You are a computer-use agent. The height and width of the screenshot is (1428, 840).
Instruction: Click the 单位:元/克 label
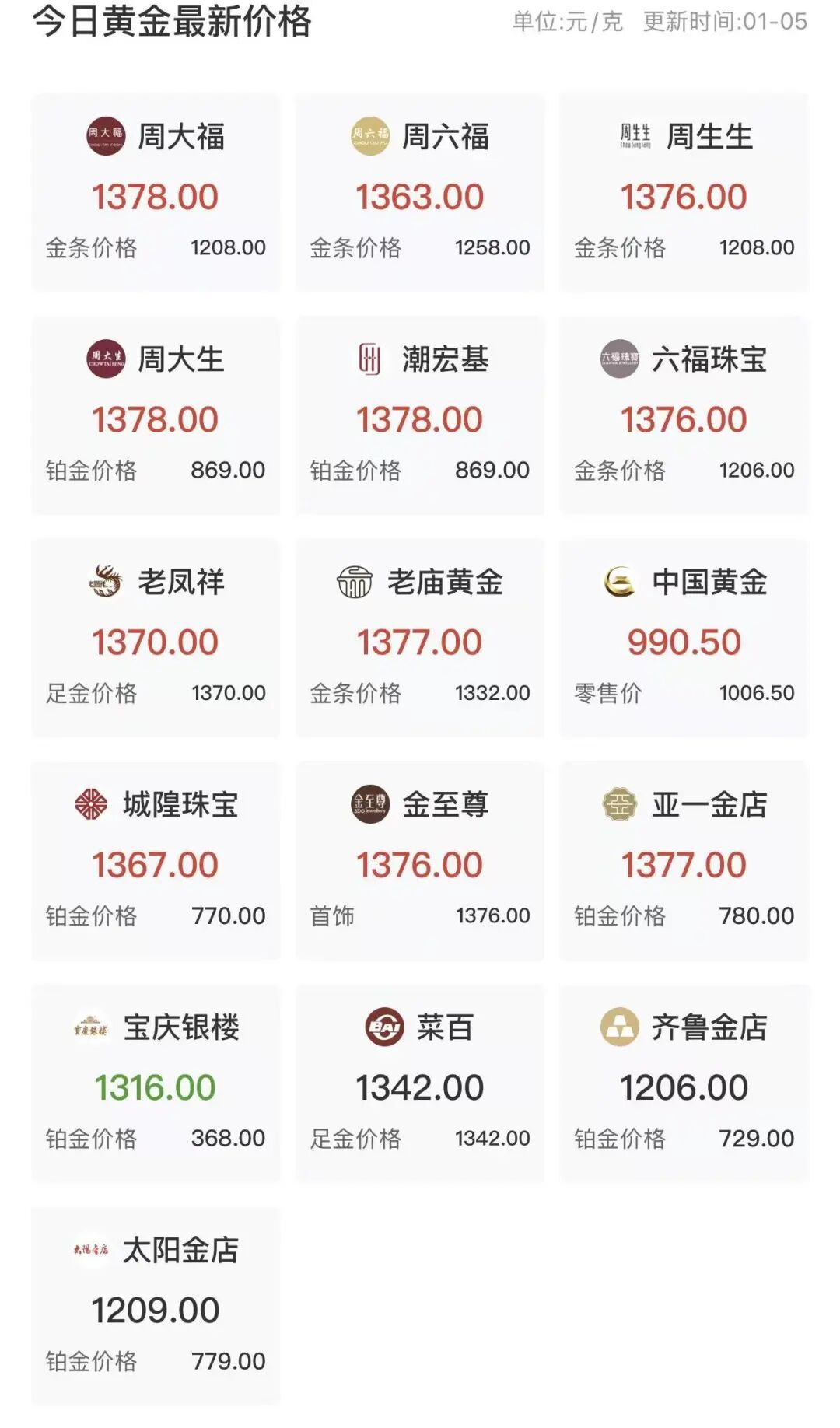(x=568, y=23)
